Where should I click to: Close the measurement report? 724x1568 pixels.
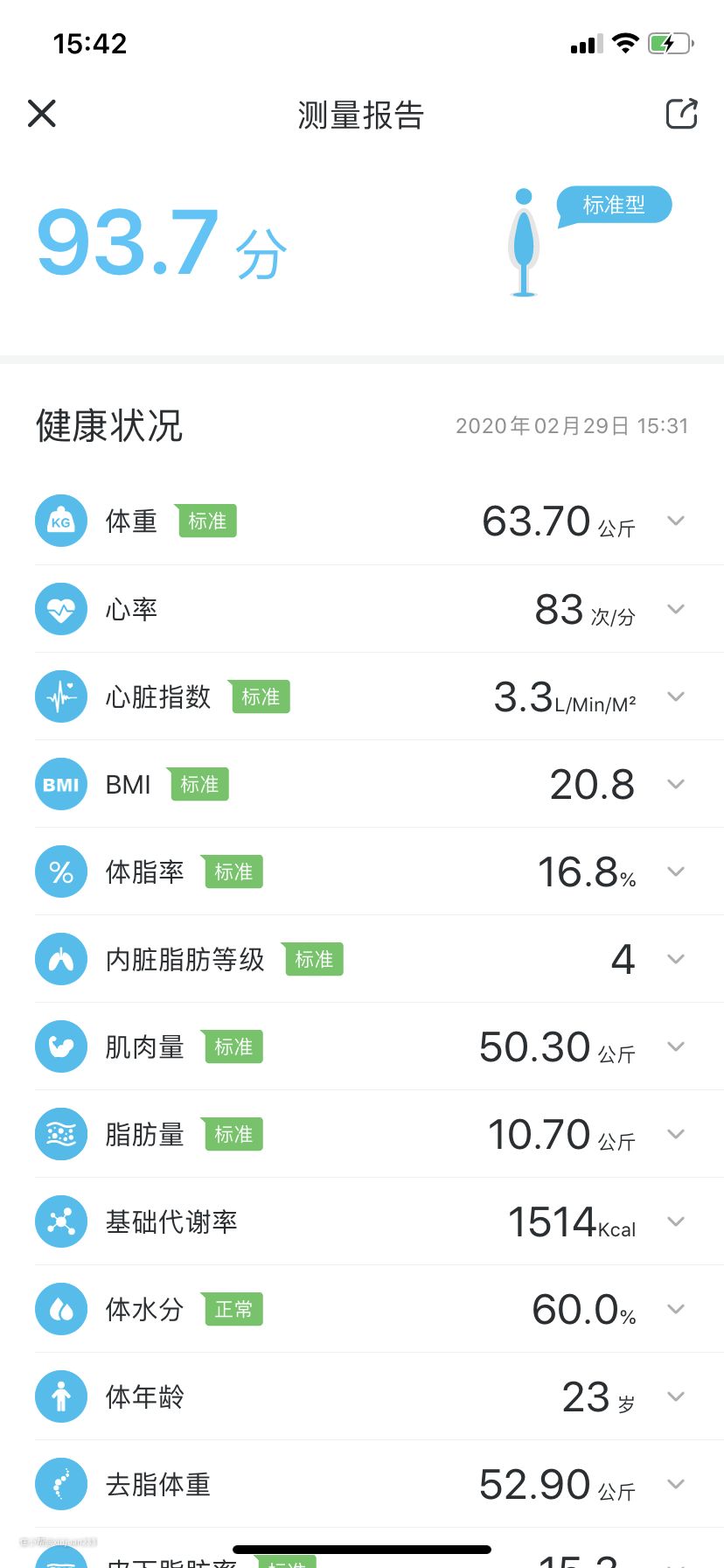[x=42, y=114]
